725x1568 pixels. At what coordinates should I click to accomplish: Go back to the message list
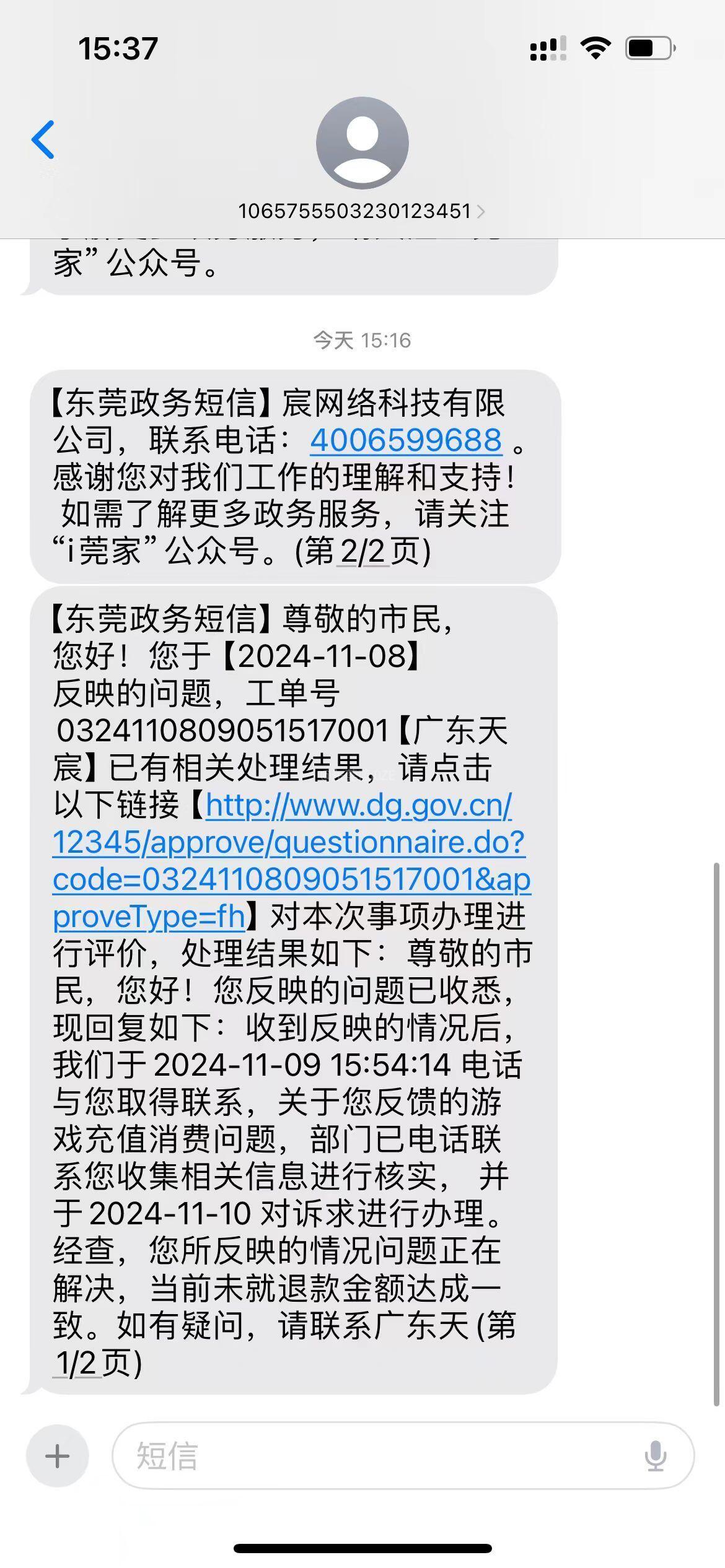[43, 140]
